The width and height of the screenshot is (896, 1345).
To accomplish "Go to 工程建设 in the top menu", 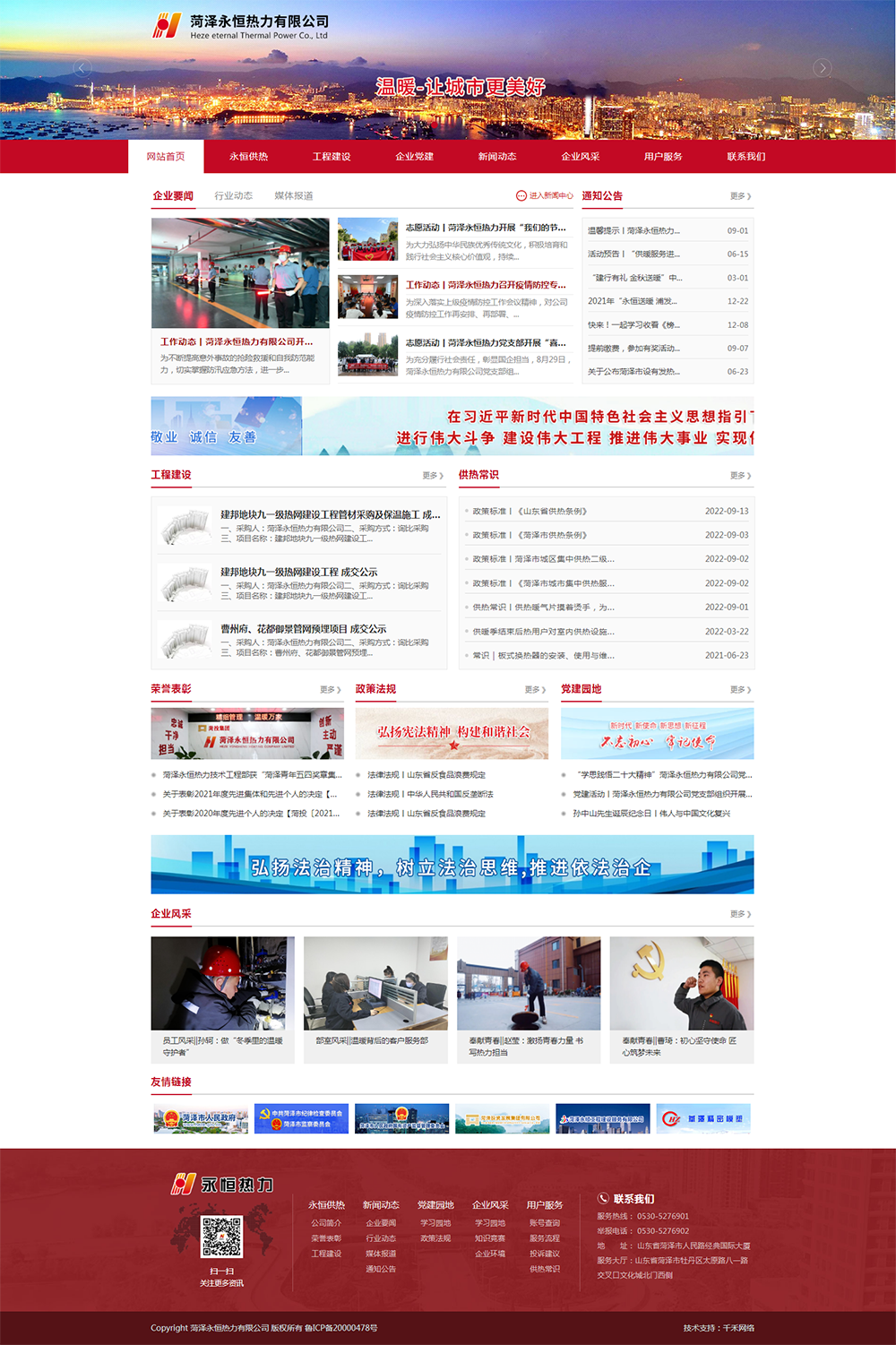I will click(332, 157).
